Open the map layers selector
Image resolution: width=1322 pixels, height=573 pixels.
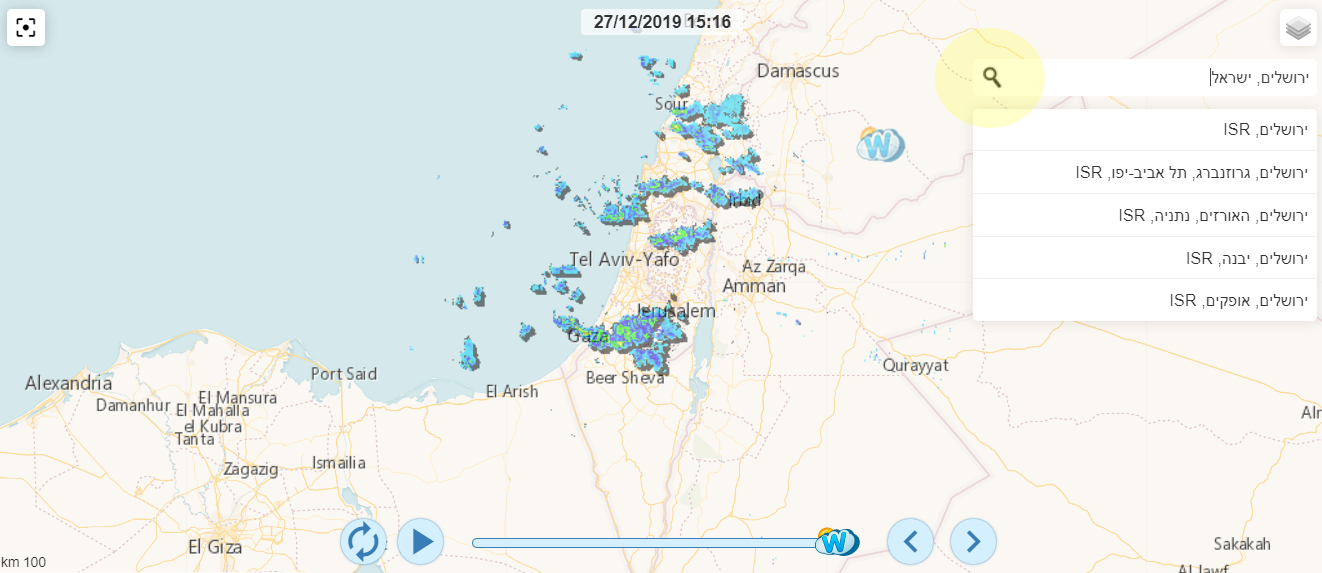[1298, 28]
